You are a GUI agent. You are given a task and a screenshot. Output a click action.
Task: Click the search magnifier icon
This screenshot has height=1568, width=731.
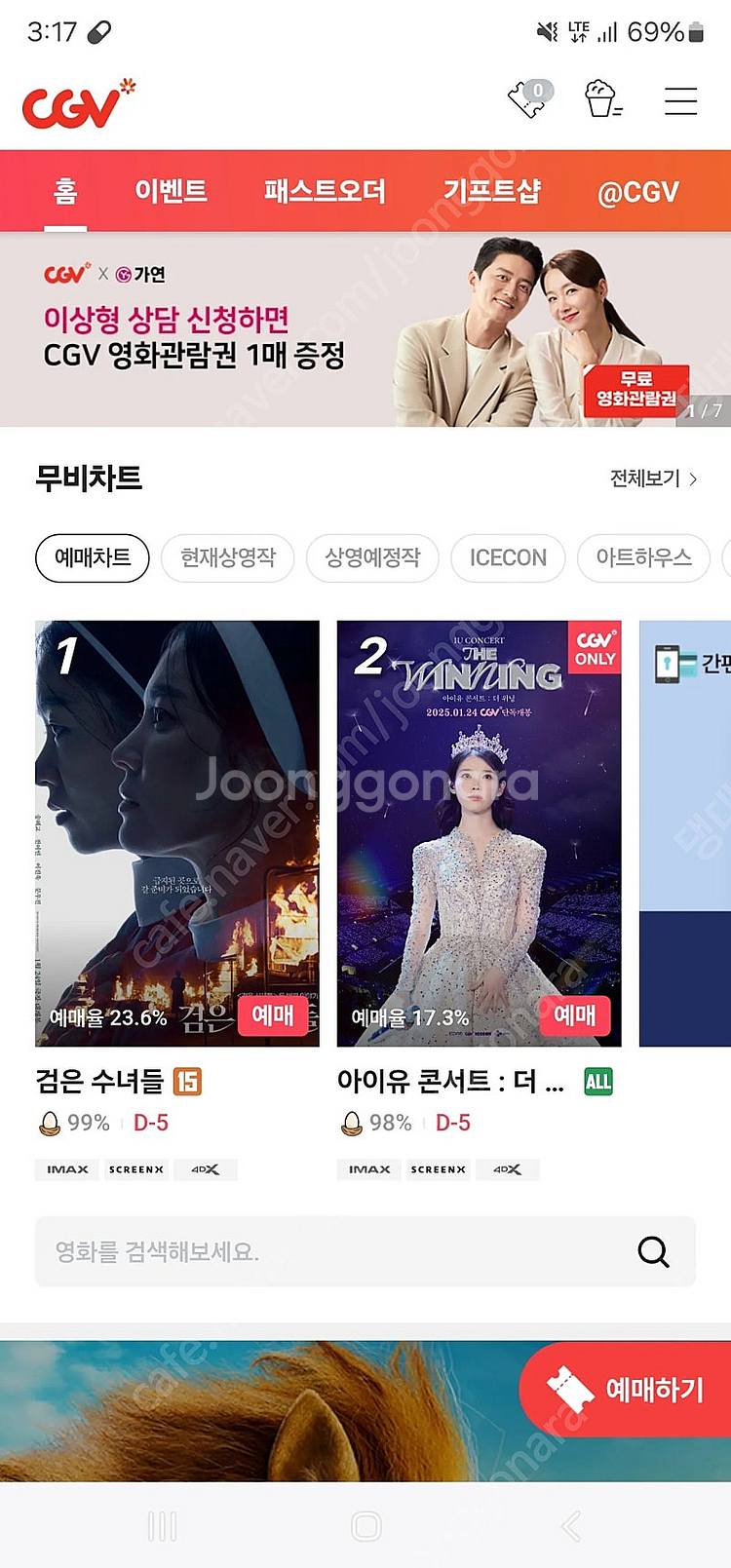point(652,1252)
